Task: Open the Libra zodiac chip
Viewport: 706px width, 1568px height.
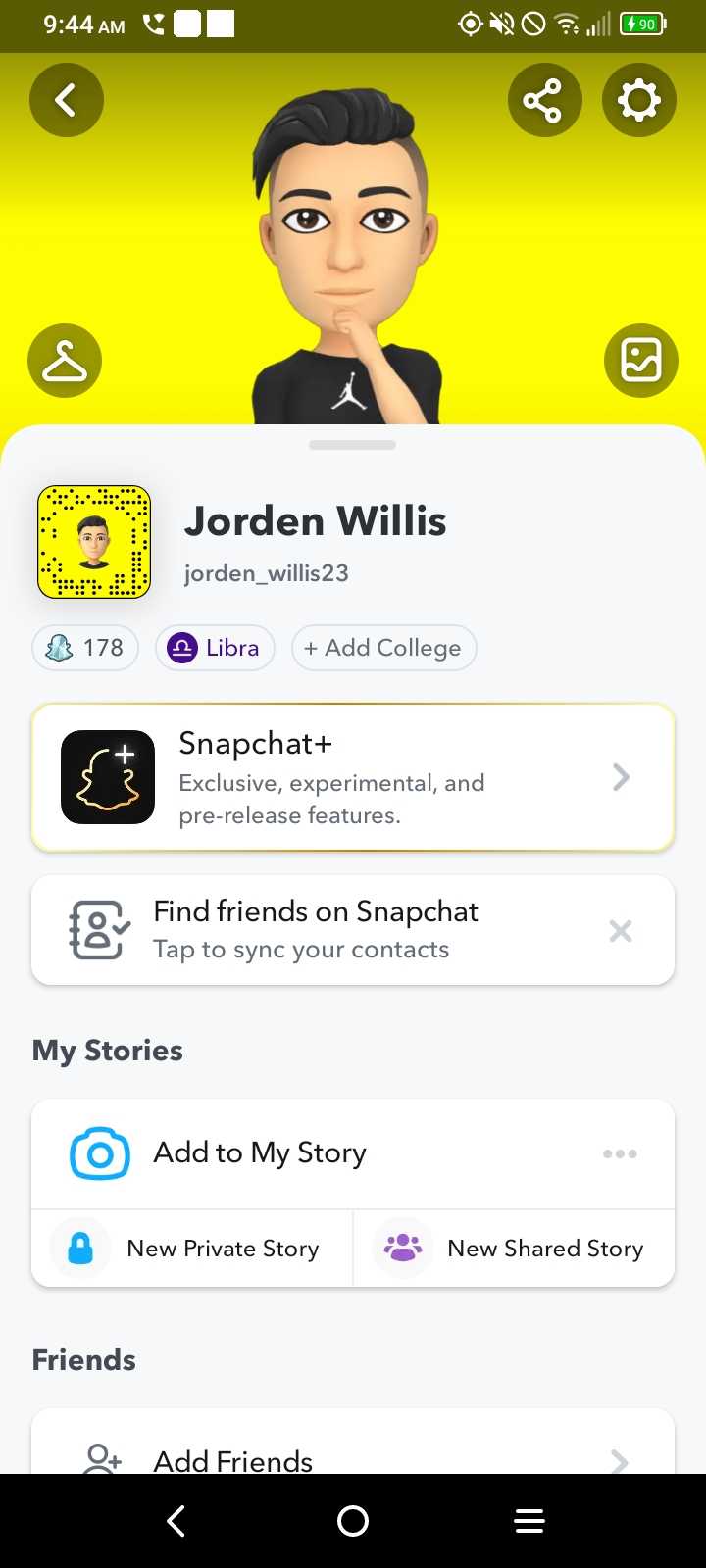Action: pos(215,648)
